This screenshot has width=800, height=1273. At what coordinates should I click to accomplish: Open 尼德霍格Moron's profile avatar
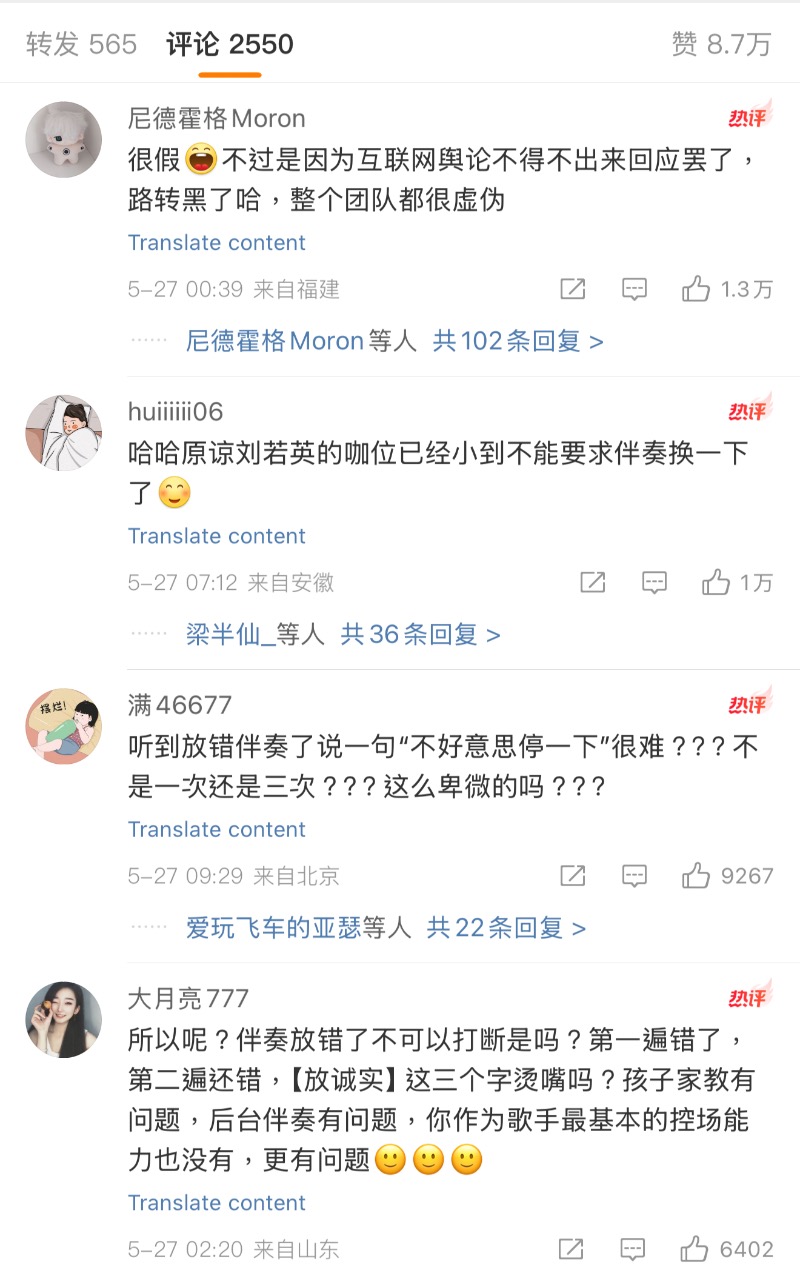tap(64, 139)
